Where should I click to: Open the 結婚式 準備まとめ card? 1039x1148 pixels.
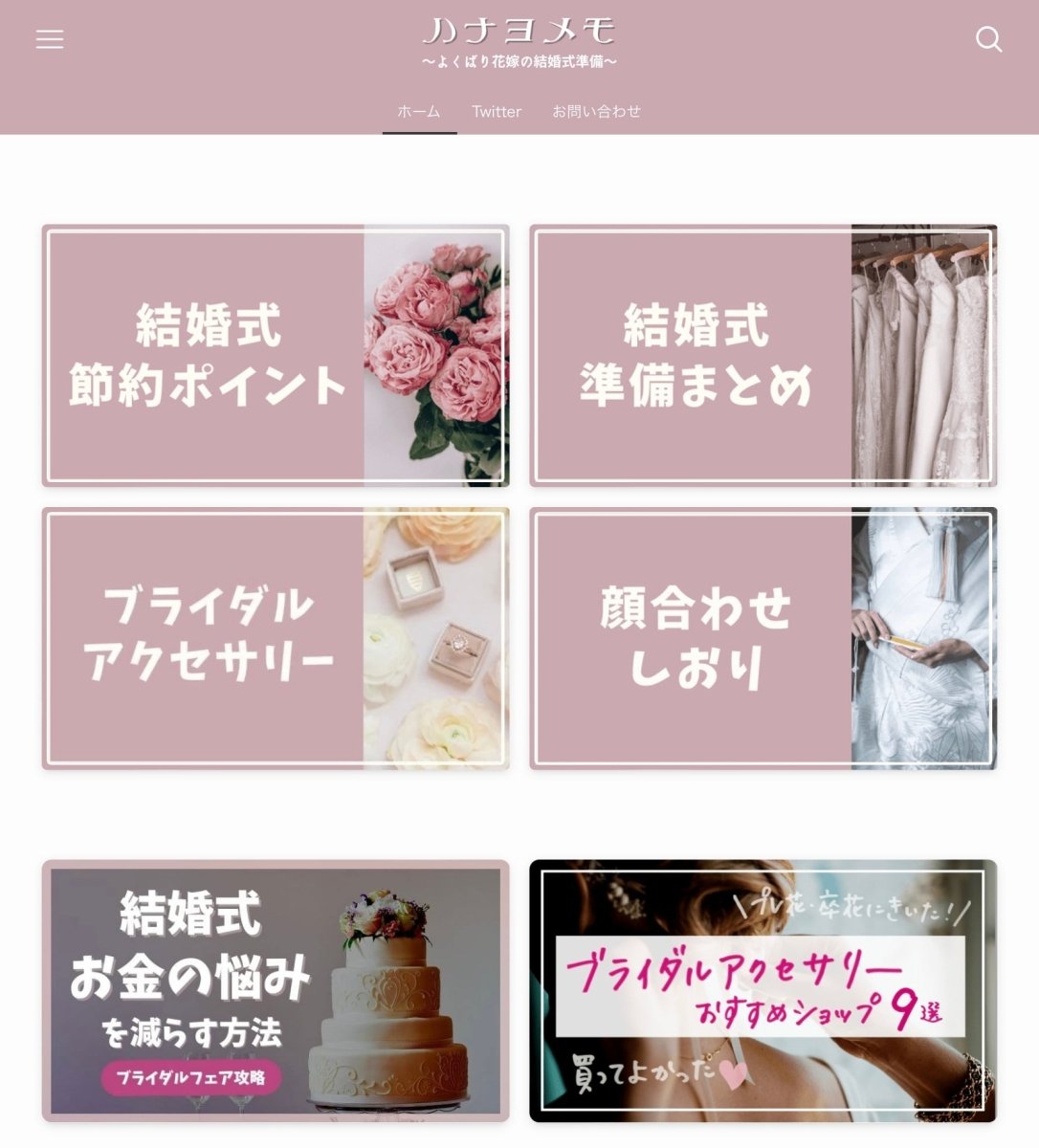pos(763,356)
